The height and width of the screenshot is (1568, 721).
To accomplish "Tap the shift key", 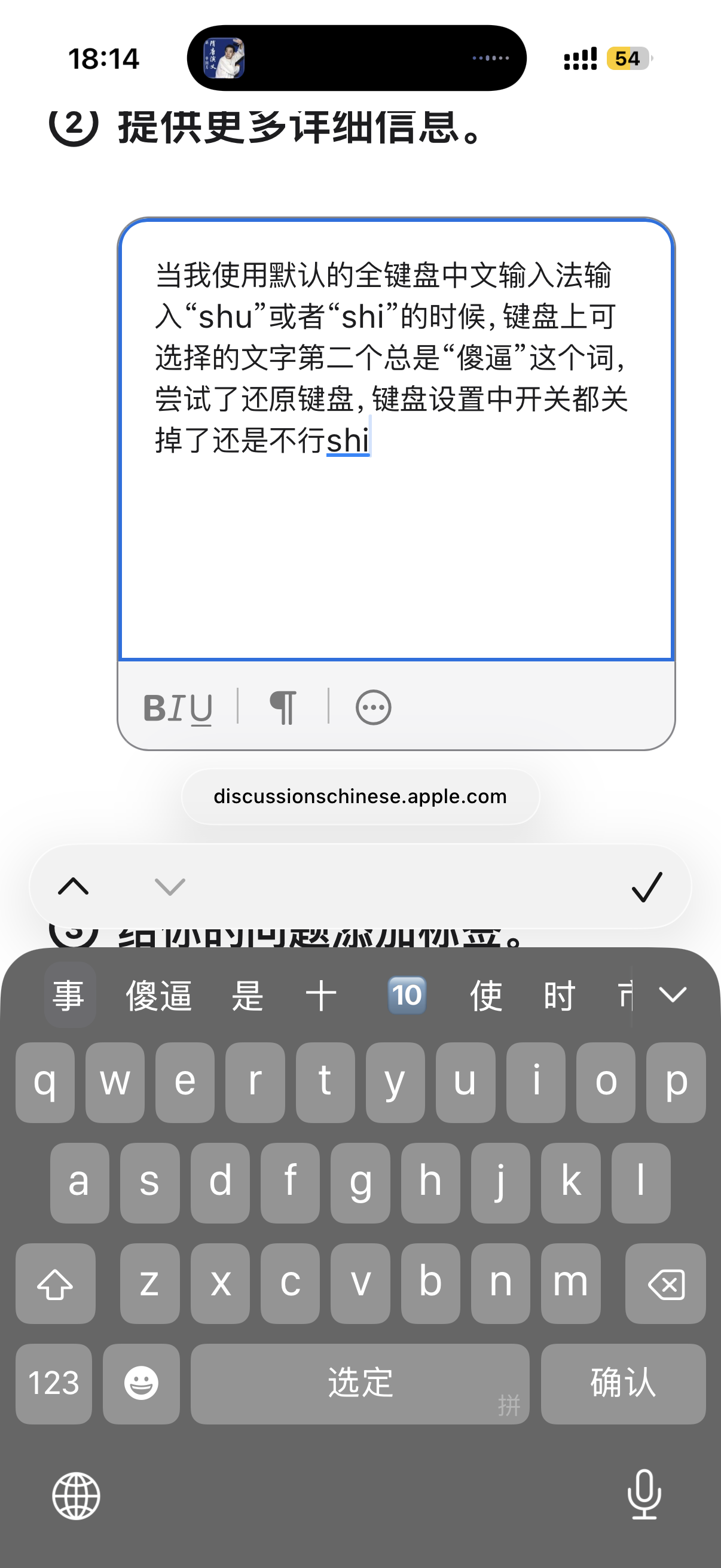I will click(x=56, y=1283).
